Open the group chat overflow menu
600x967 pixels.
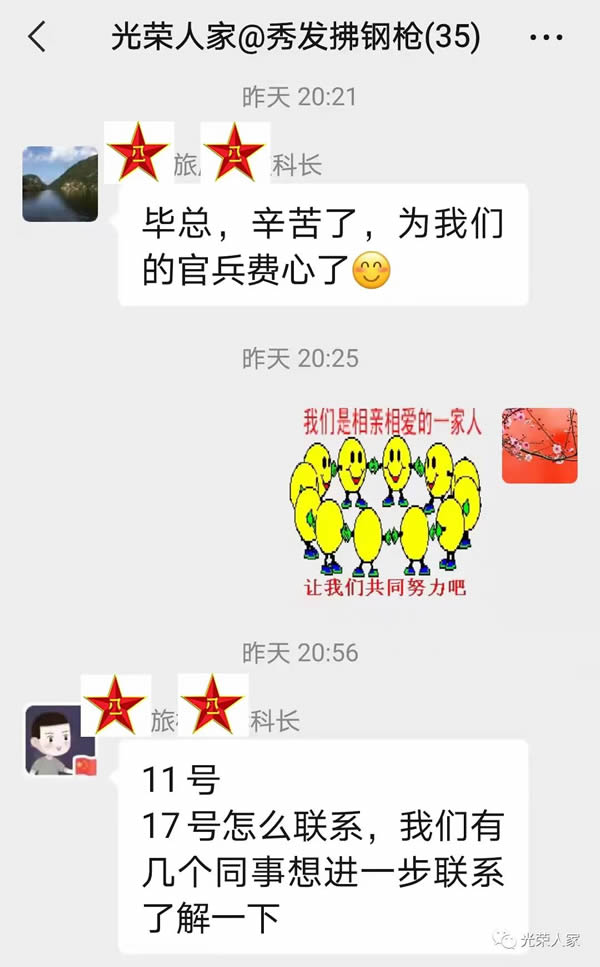tap(545, 38)
